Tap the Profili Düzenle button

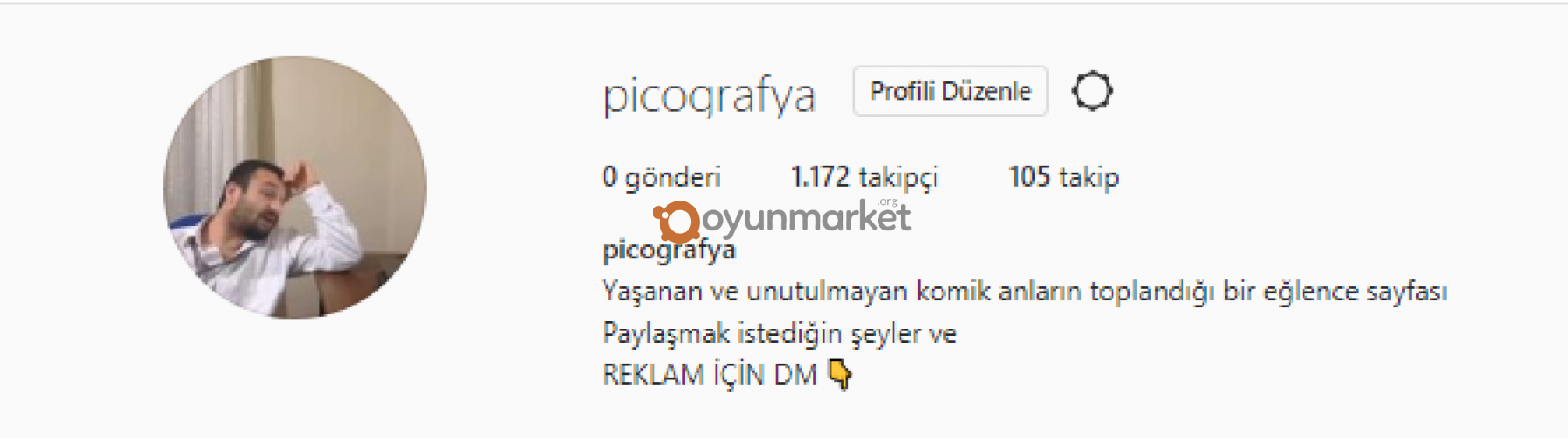coord(950,91)
